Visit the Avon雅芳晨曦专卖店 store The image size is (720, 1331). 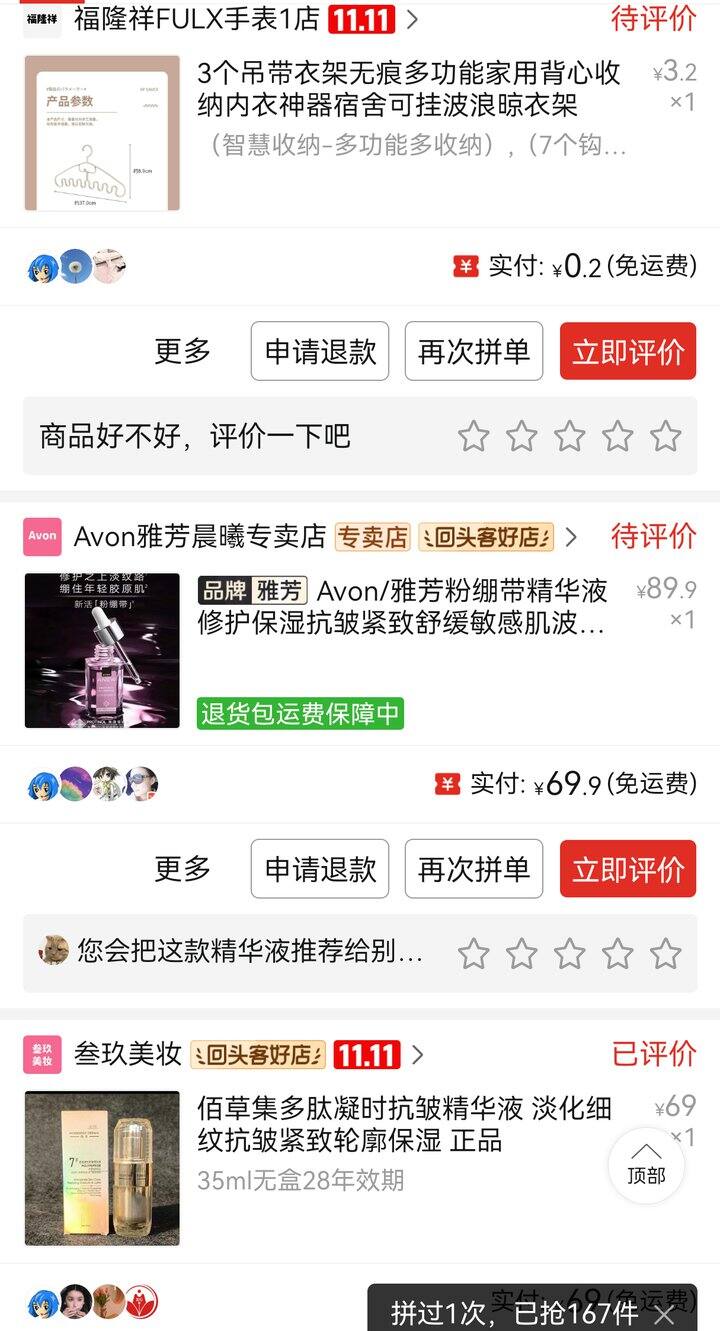point(200,537)
